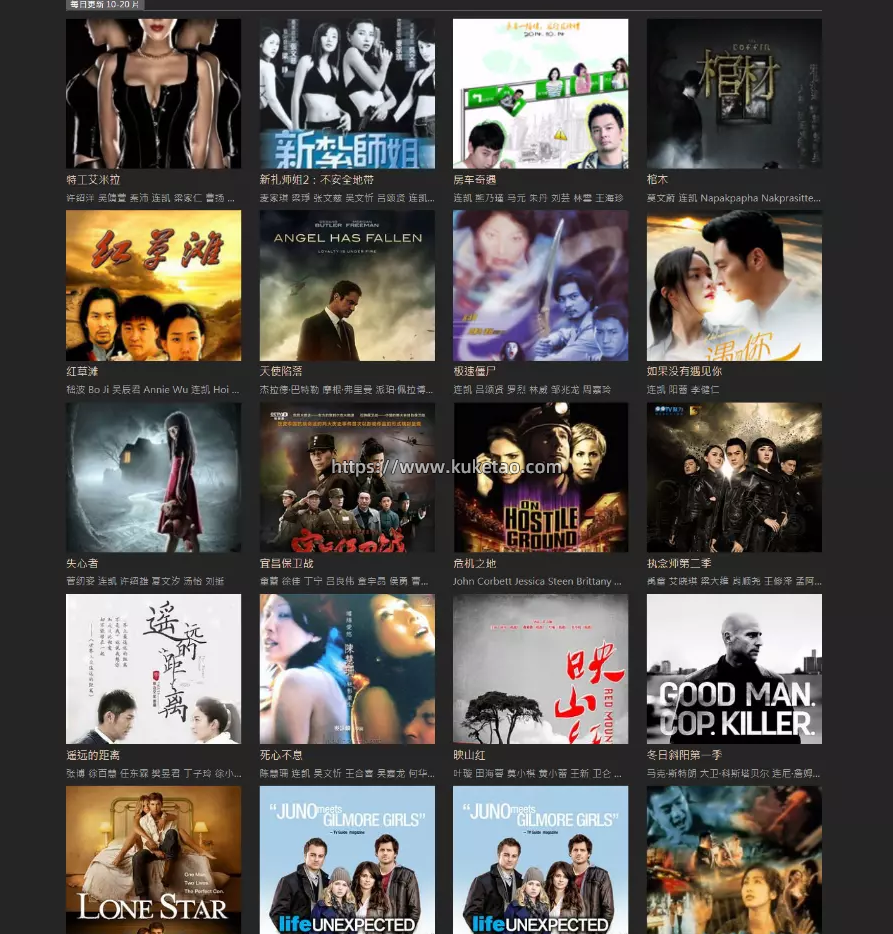The height and width of the screenshot is (934, 893).
Task: View details for 红草滩
Action: 153,285
